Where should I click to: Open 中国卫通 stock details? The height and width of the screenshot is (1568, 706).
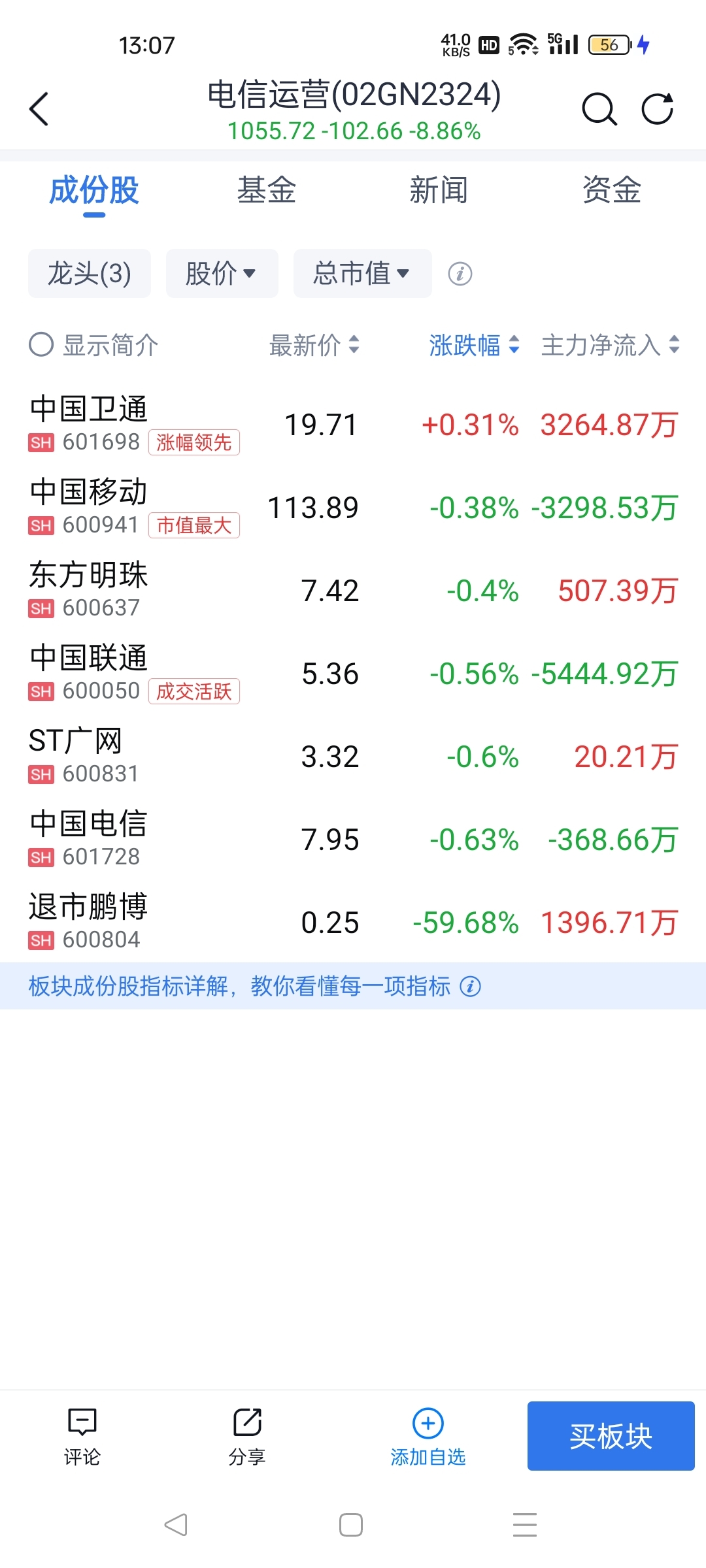click(353, 425)
